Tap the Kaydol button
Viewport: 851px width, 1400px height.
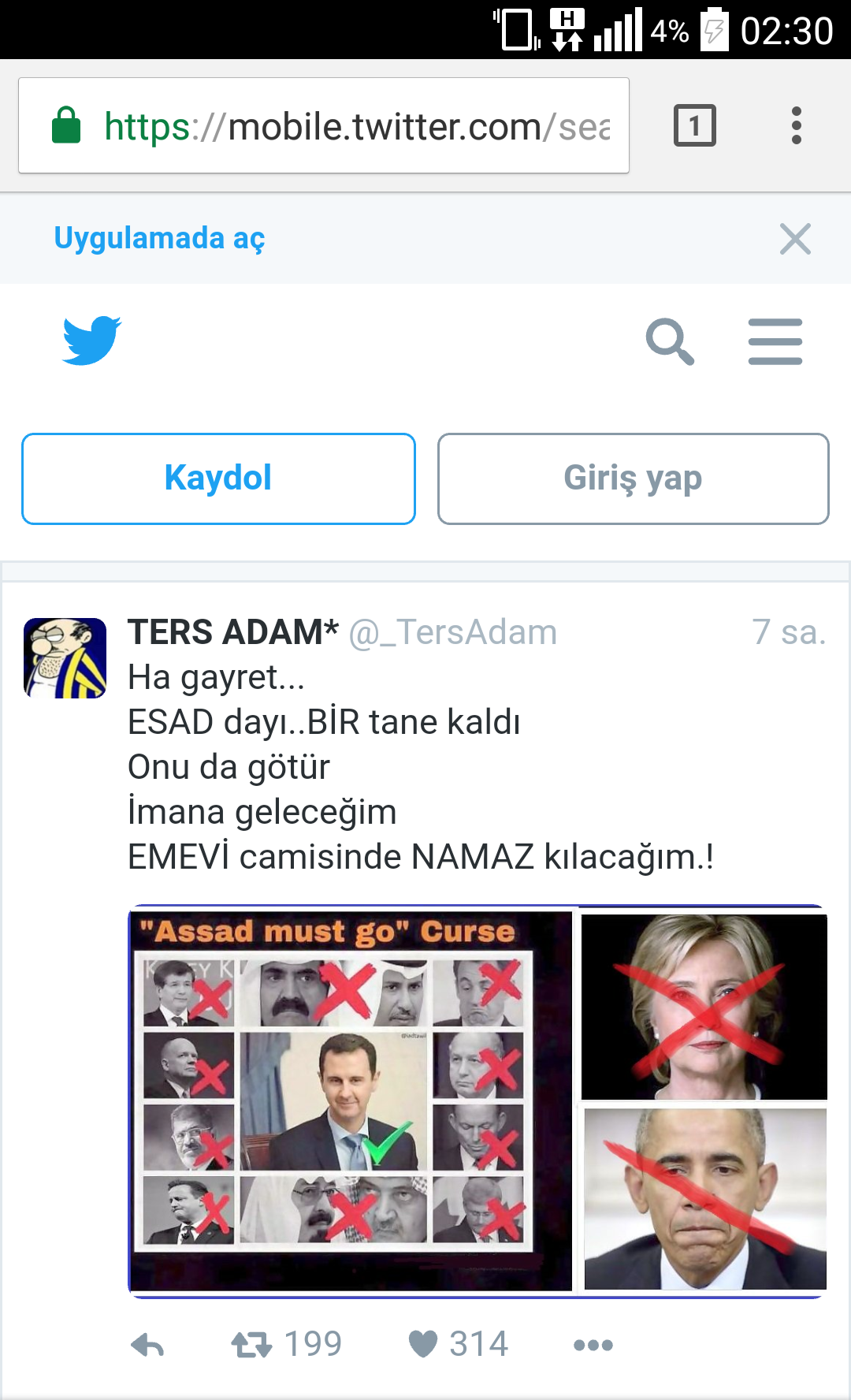218,478
